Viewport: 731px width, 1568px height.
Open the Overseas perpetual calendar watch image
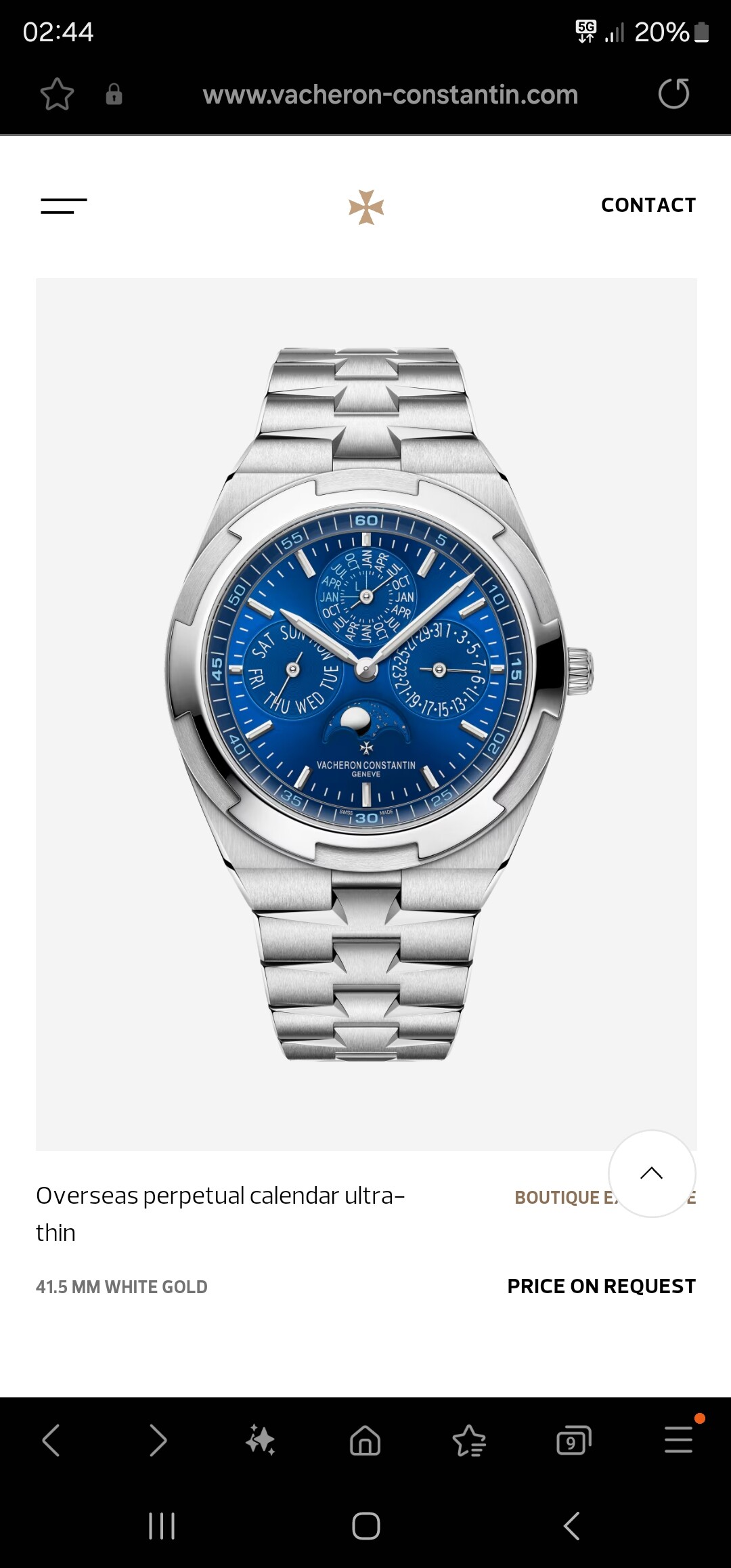point(366,714)
